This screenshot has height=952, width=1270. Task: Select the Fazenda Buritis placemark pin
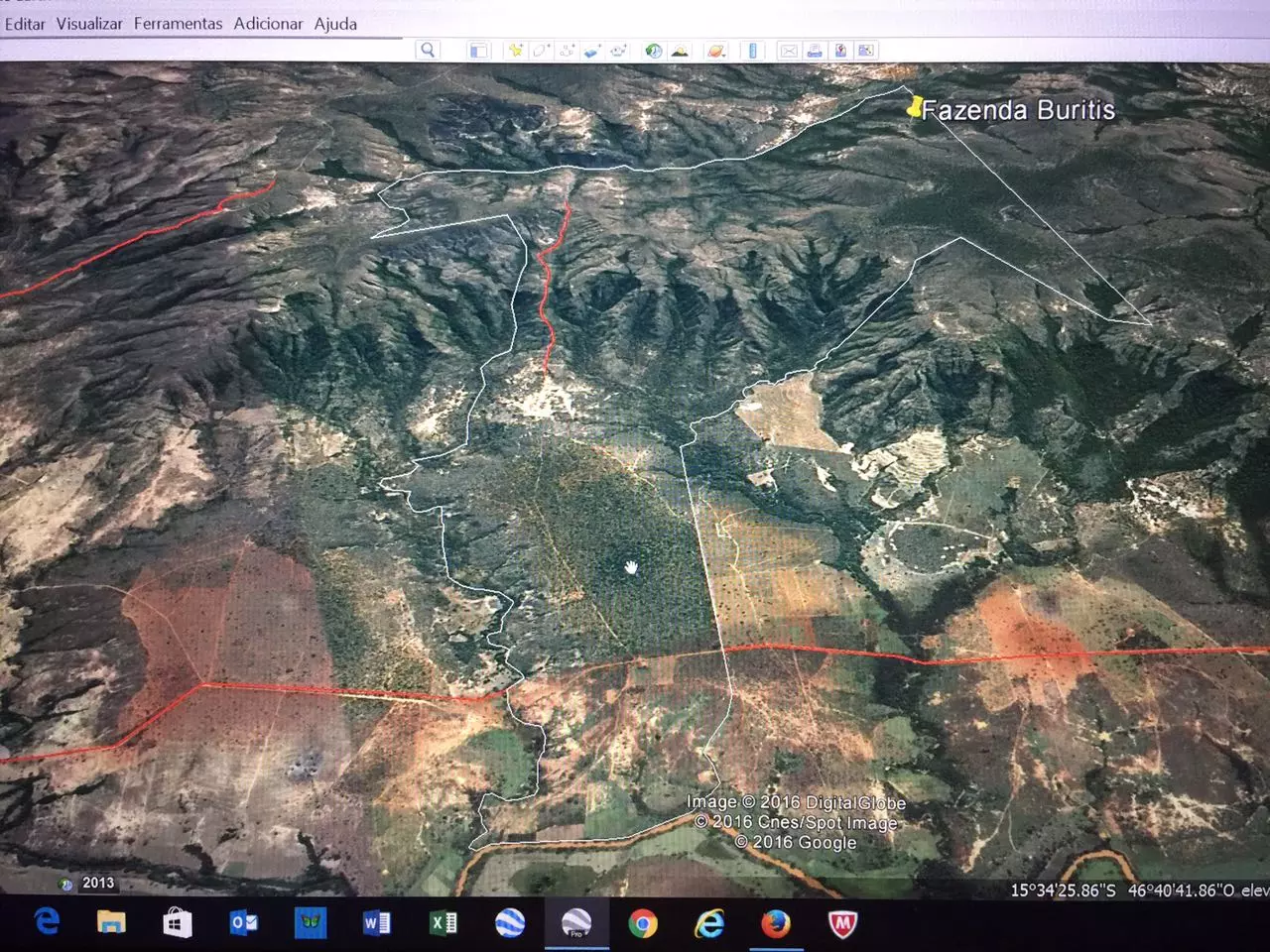(x=914, y=107)
